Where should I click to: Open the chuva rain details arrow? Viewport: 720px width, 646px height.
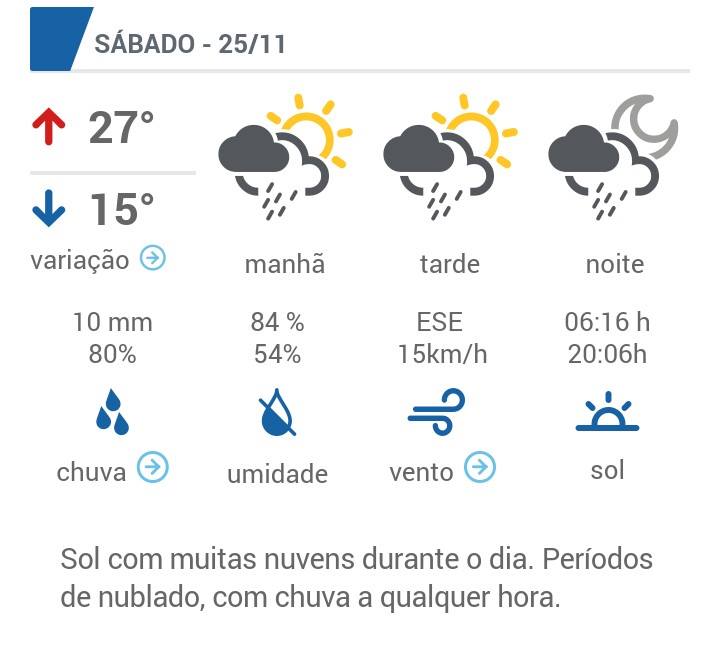point(153,467)
